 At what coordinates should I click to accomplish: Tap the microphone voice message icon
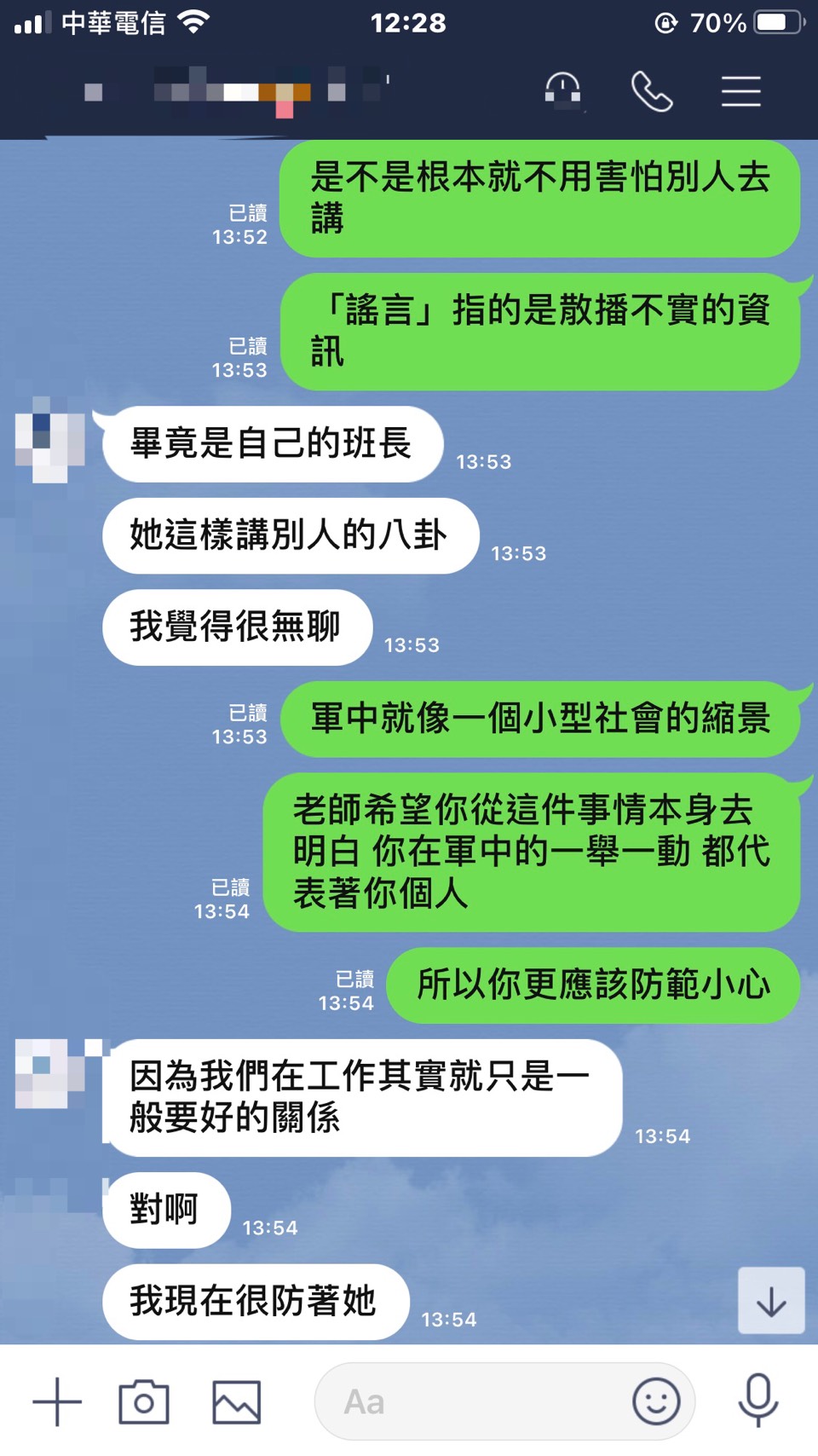click(758, 1400)
